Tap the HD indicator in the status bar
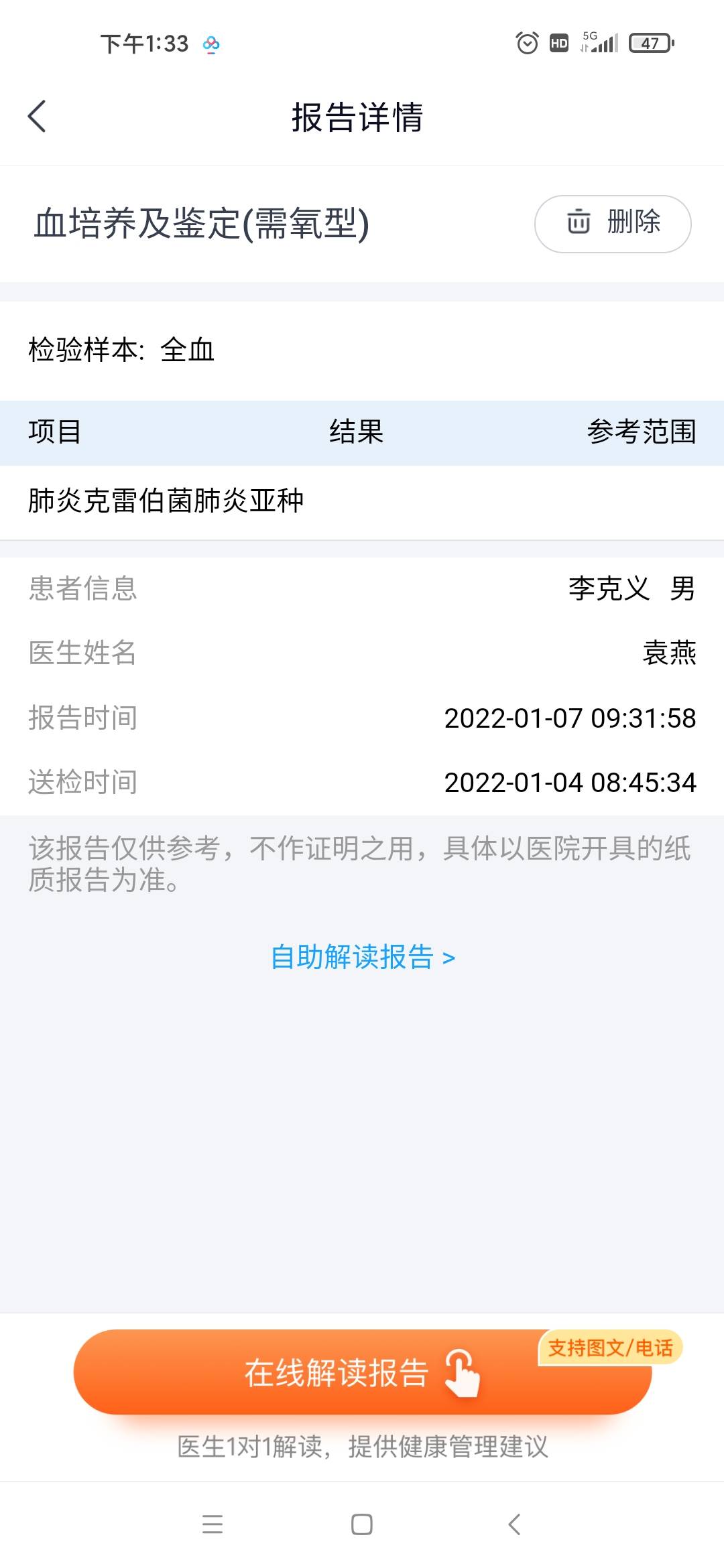The height and width of the screenshot is (1568, 724). tap(560, 43)
